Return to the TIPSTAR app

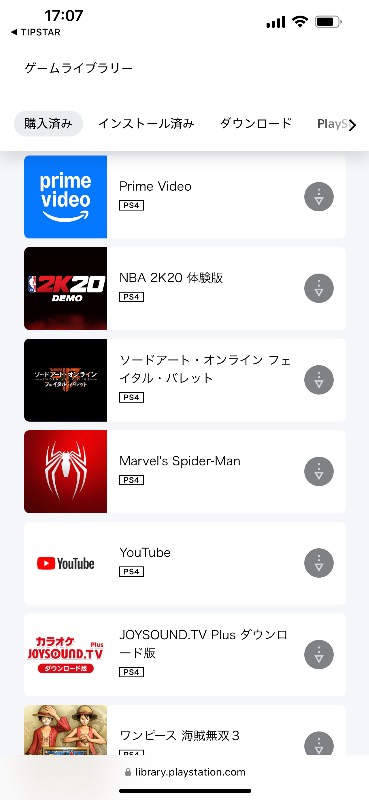point(35,32)
